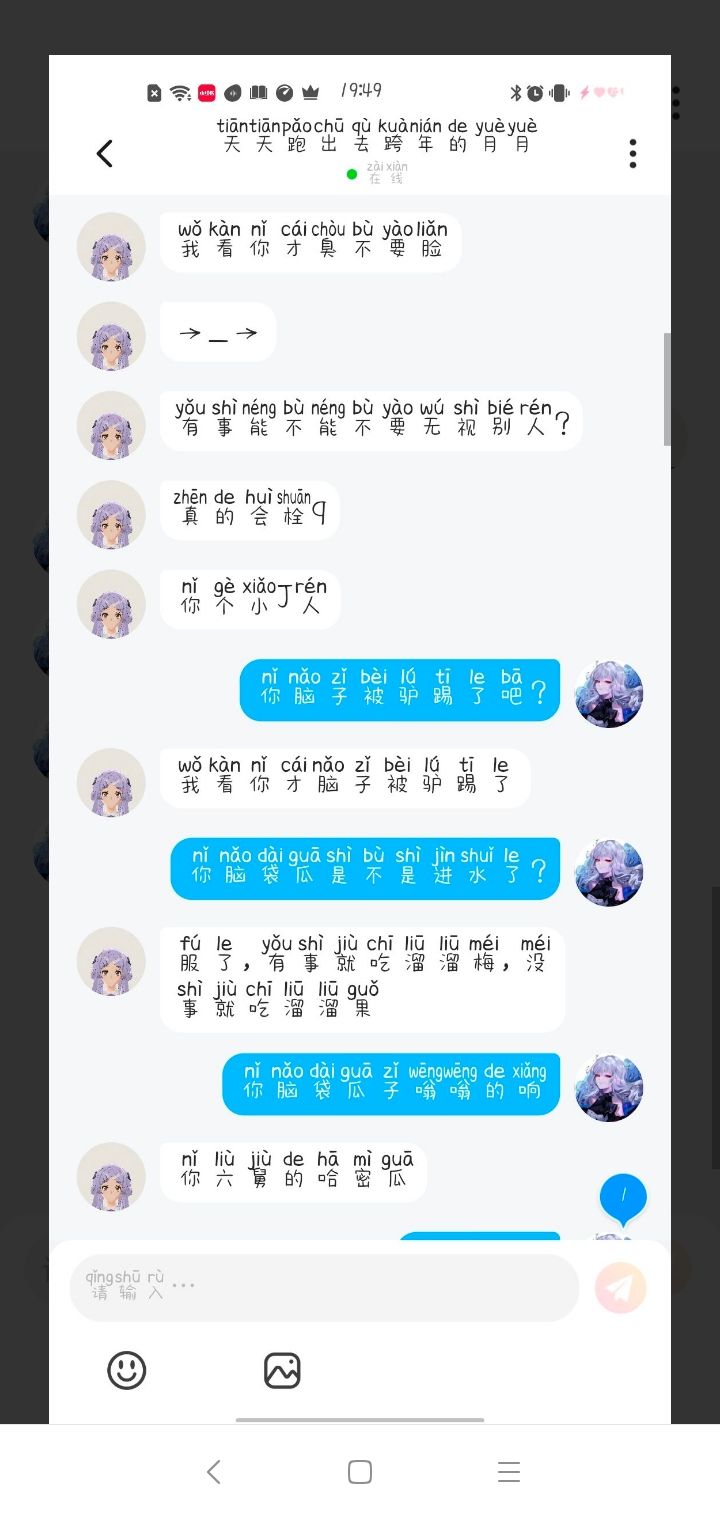Viewport: 720px width, 1520px height.
Task: Open the three-dot overflow menu
Action: click(x=632, y=153)
